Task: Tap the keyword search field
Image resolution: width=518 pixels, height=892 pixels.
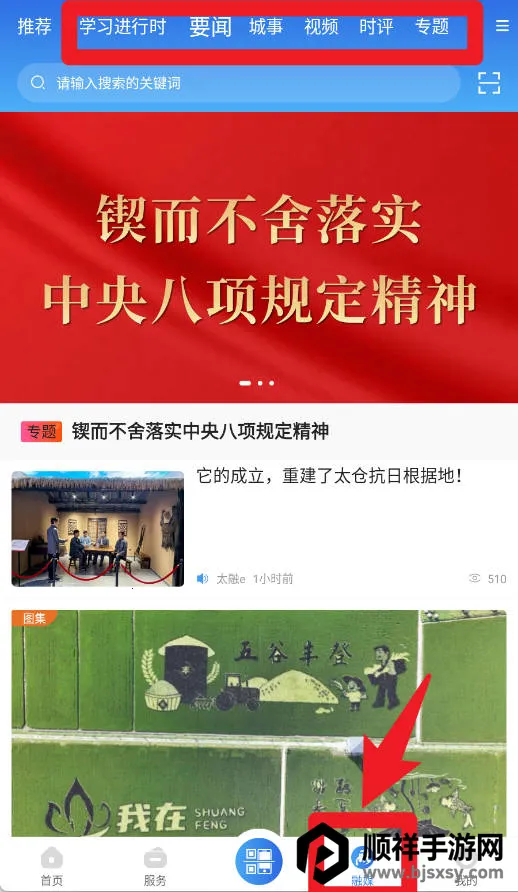Action: tap(239, 83)
